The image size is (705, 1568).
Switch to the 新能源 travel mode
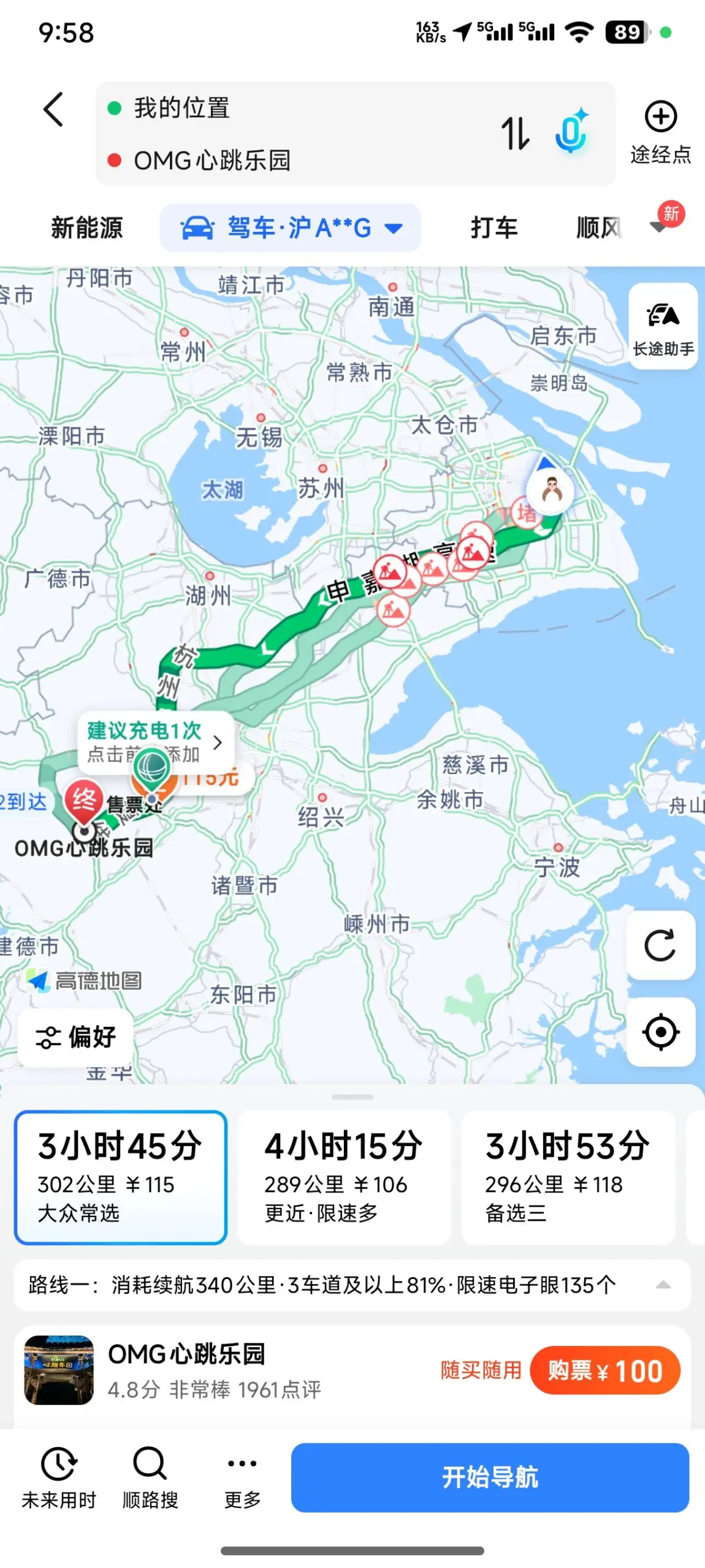86,228
